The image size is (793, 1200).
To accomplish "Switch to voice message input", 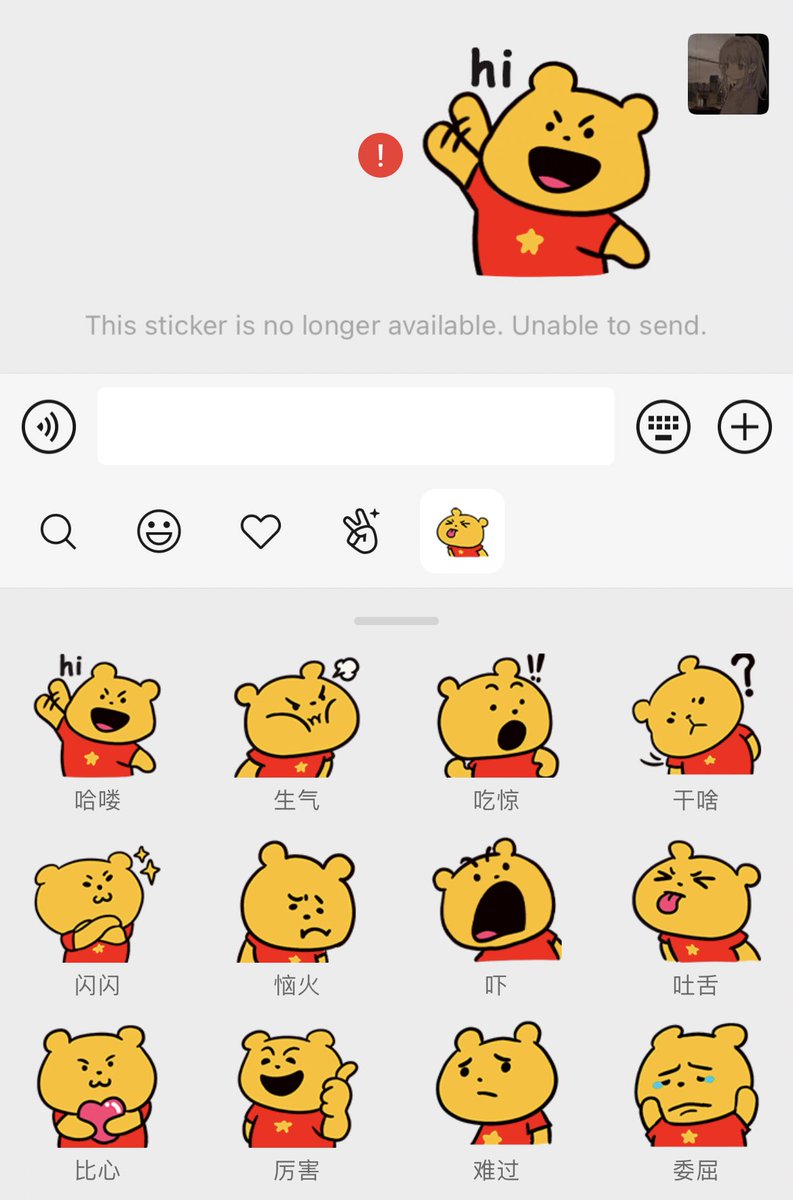I will point(49,427).
